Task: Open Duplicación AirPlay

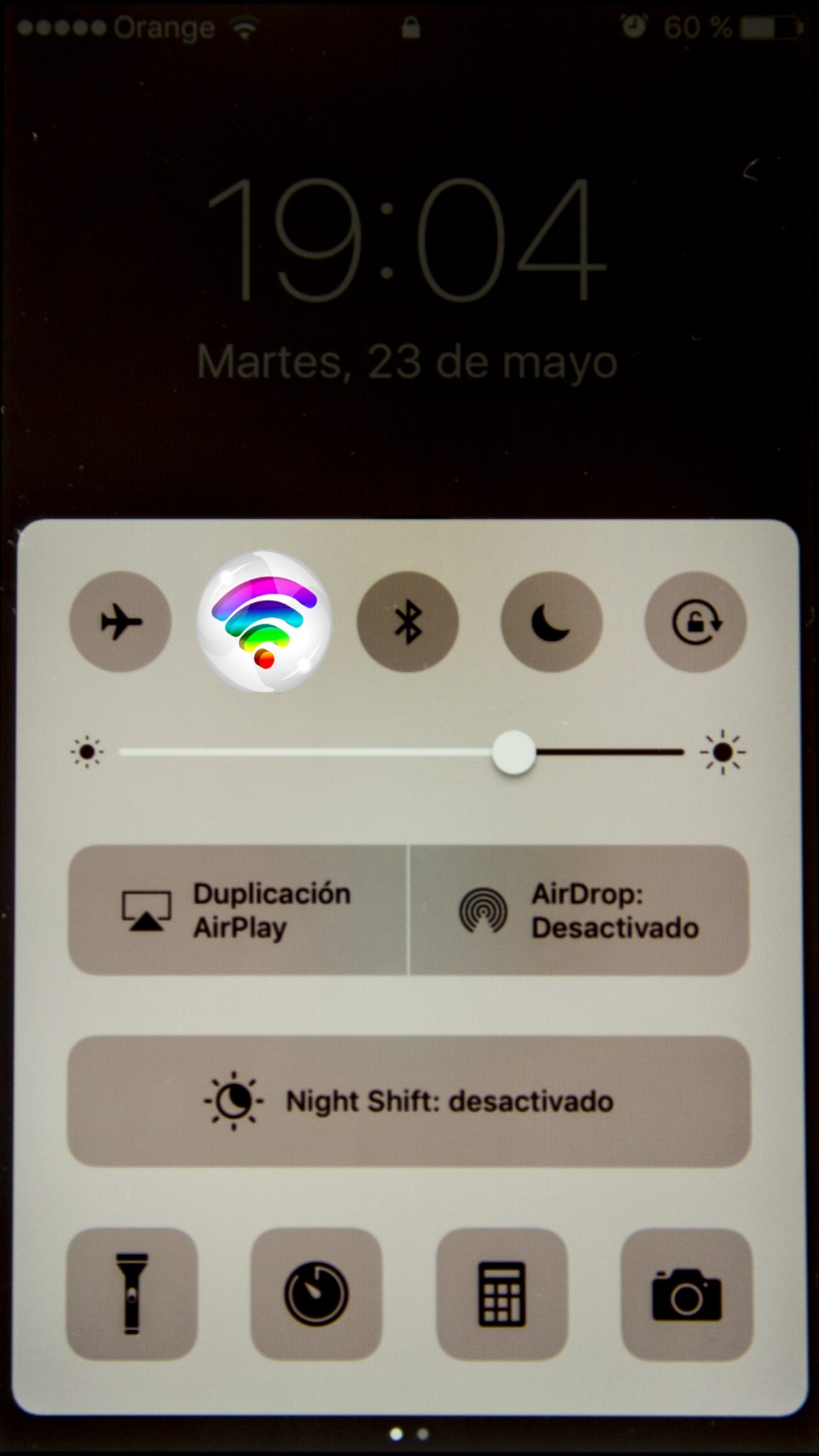Action: point(237,910)
